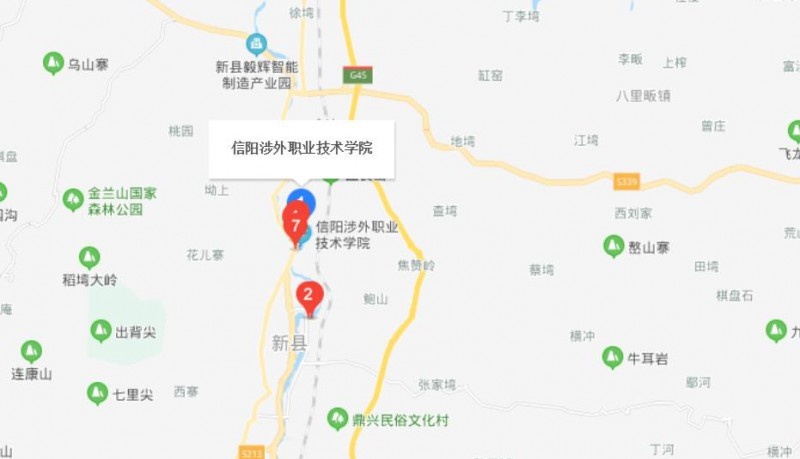Open the 信阳涉外职业技术学院 info popup
Viewport: 800px width, 459px height.
point(302,148)
